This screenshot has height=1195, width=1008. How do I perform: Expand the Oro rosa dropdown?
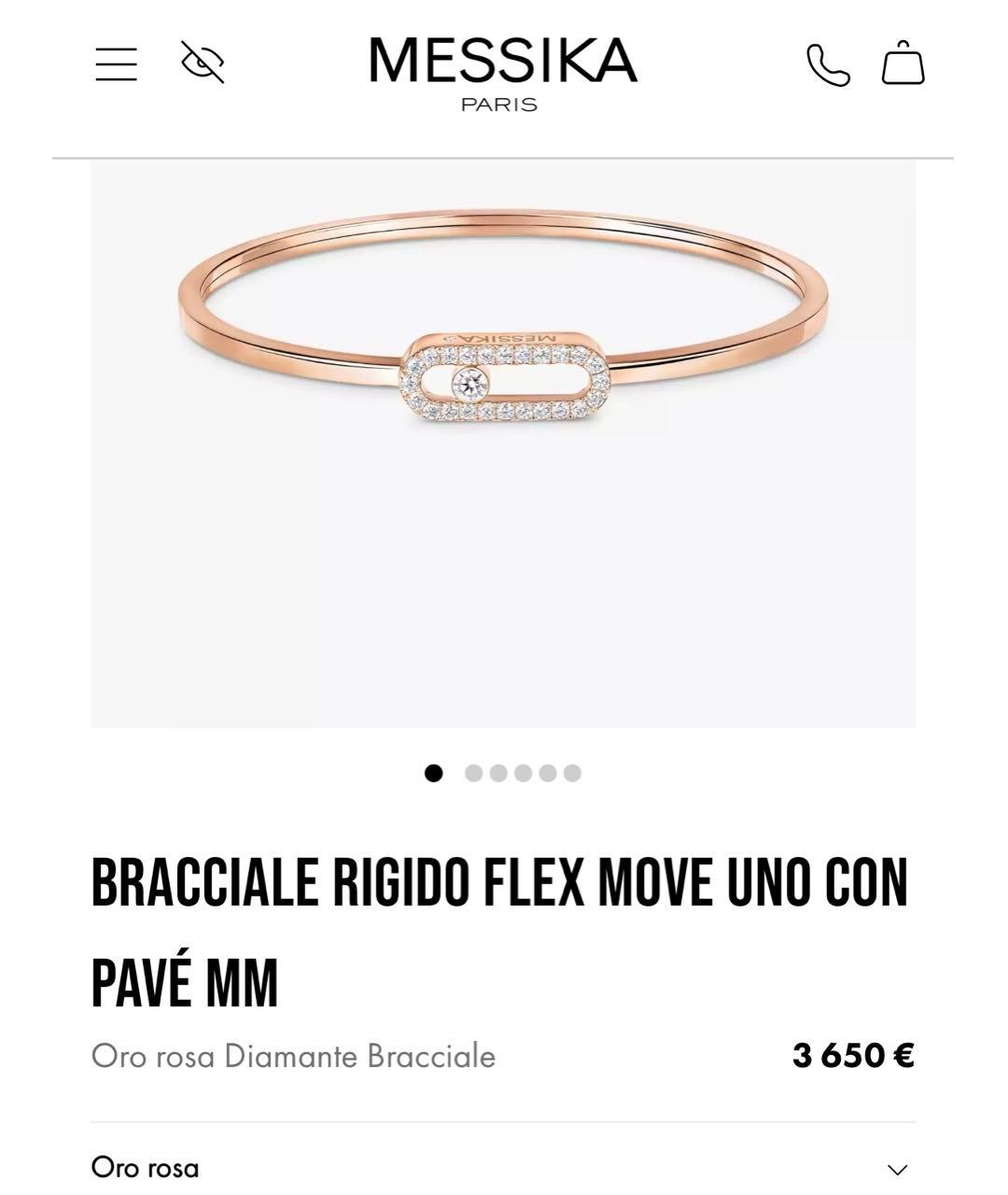pos(897,1169)
